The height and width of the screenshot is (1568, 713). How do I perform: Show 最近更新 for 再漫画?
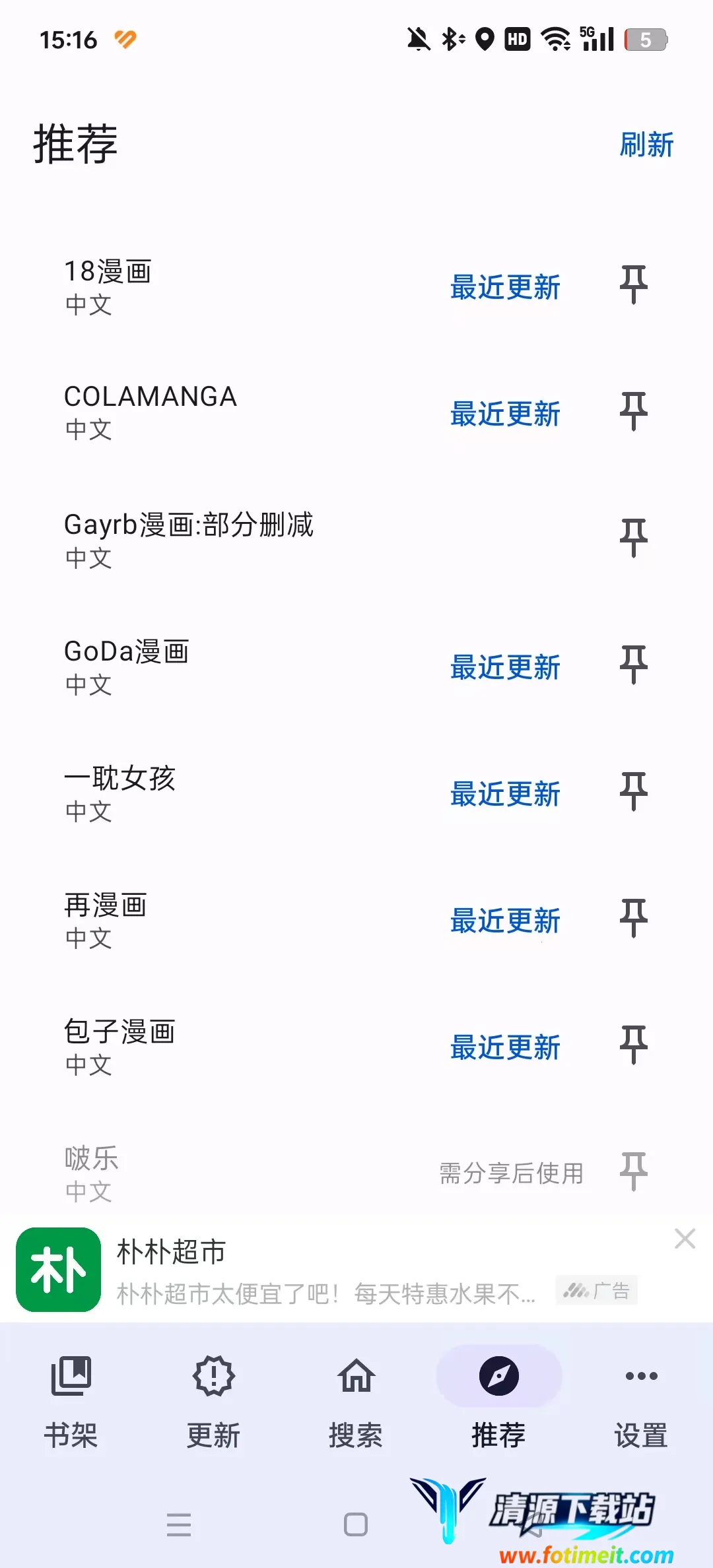coord(505,921)
